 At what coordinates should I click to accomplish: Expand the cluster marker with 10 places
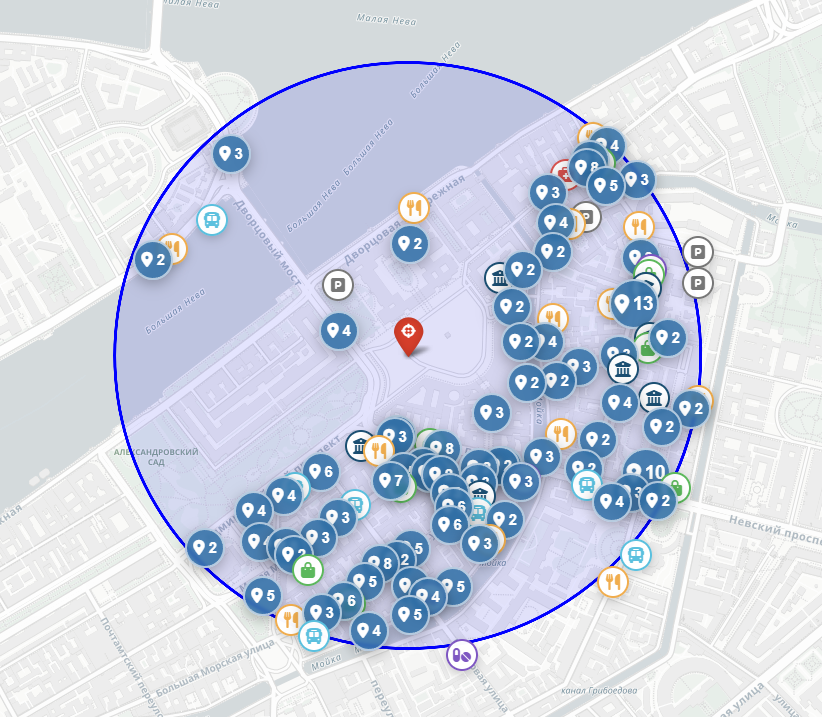(x=645, y=472)
